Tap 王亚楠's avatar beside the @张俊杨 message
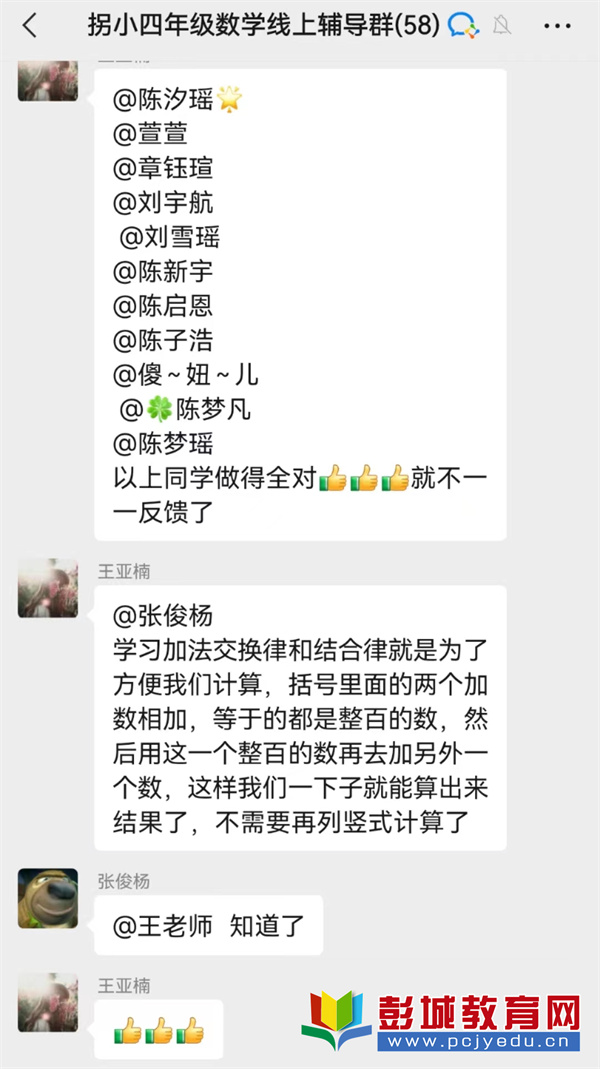600x1069 pixels. (47, 588)
